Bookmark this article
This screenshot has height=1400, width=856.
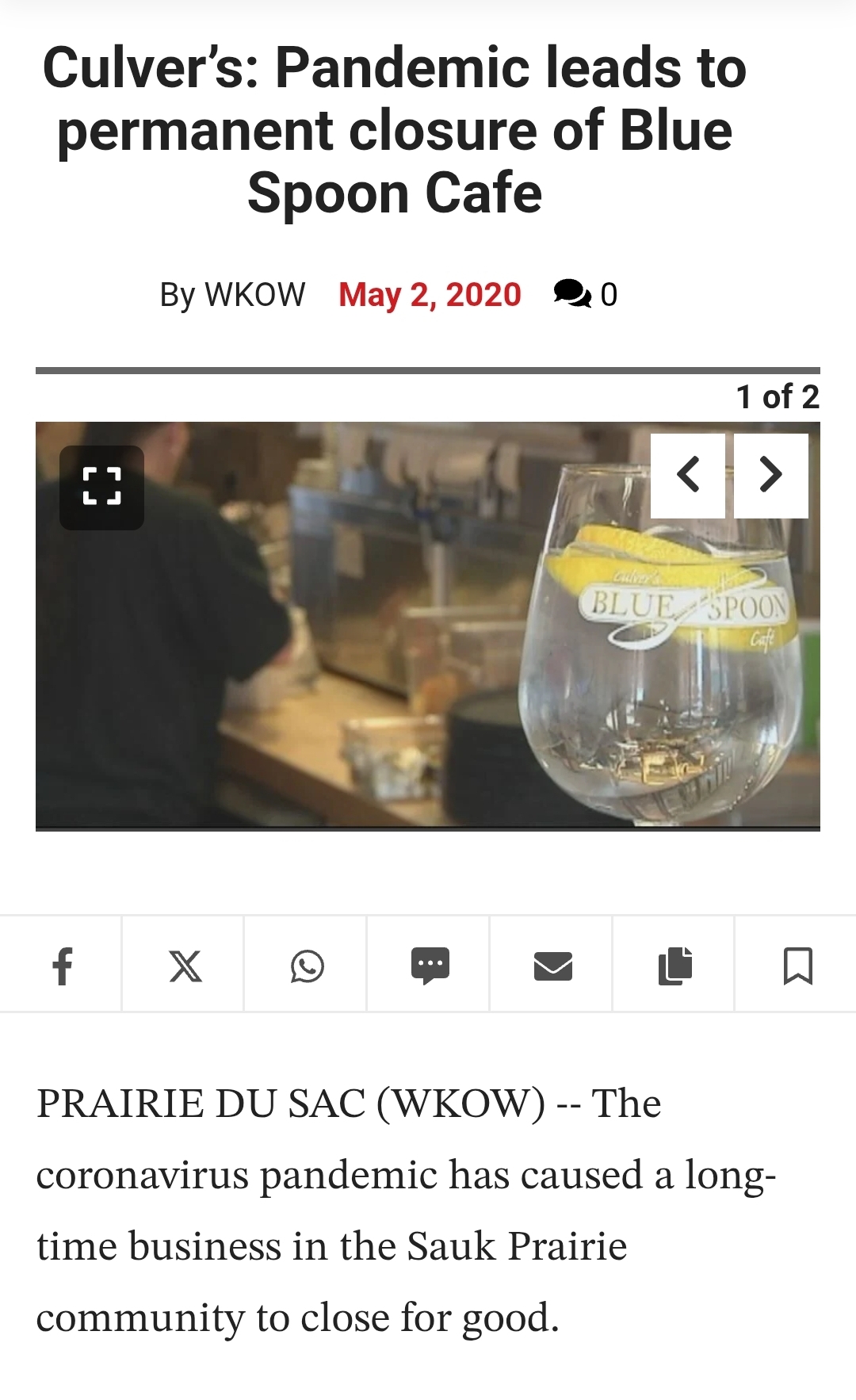(x=797, y=965)
